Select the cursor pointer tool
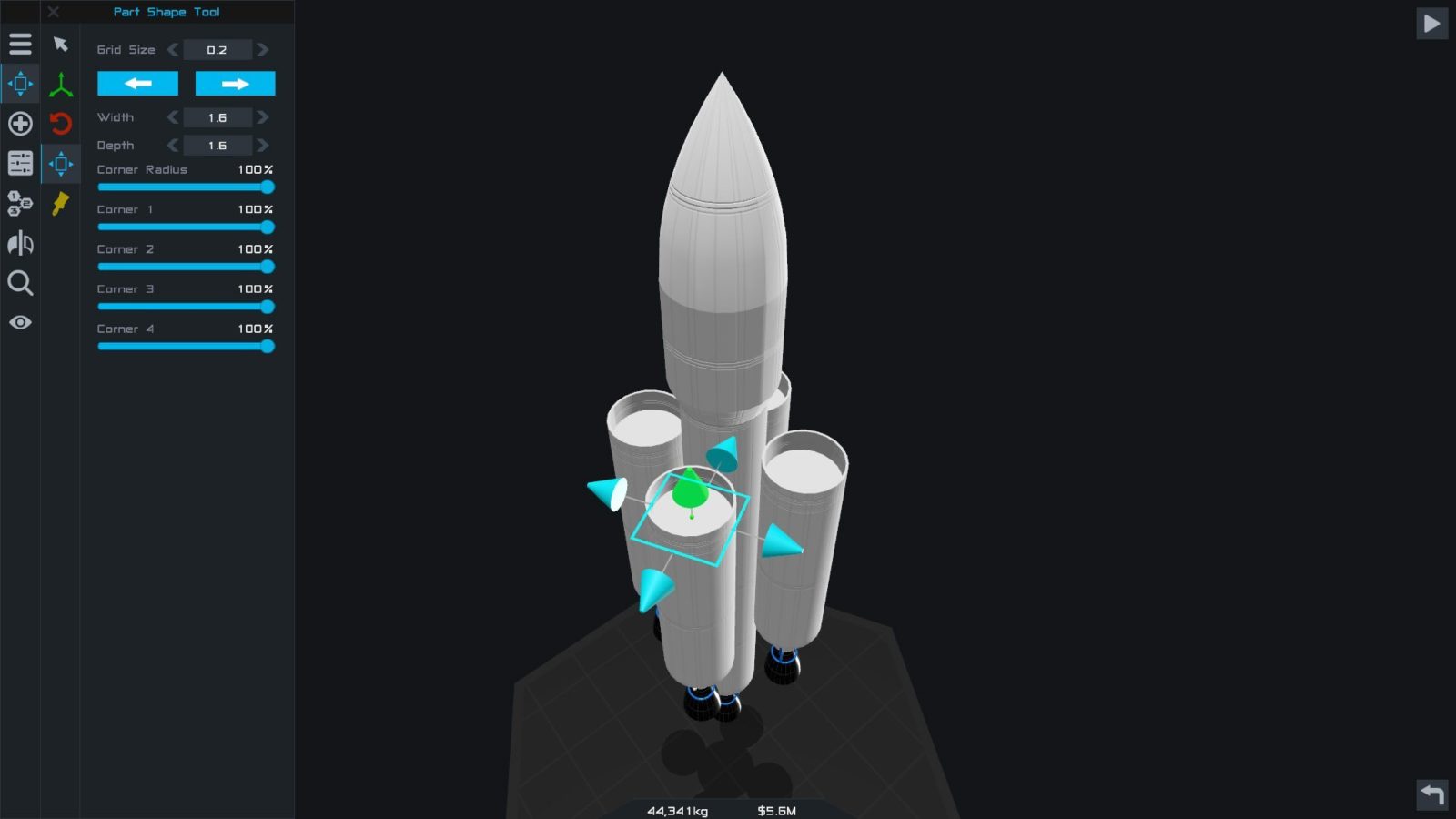This screenshot has width=1456, height=819. (x=61, y=44)
